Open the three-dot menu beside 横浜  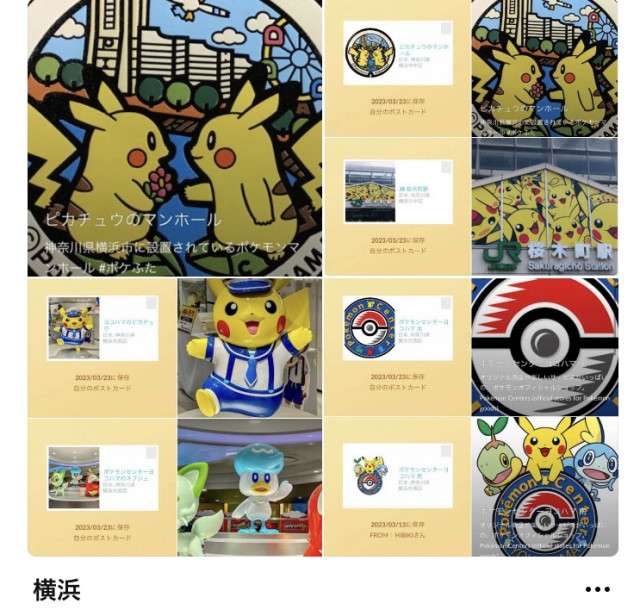click(x=597, y=590)
